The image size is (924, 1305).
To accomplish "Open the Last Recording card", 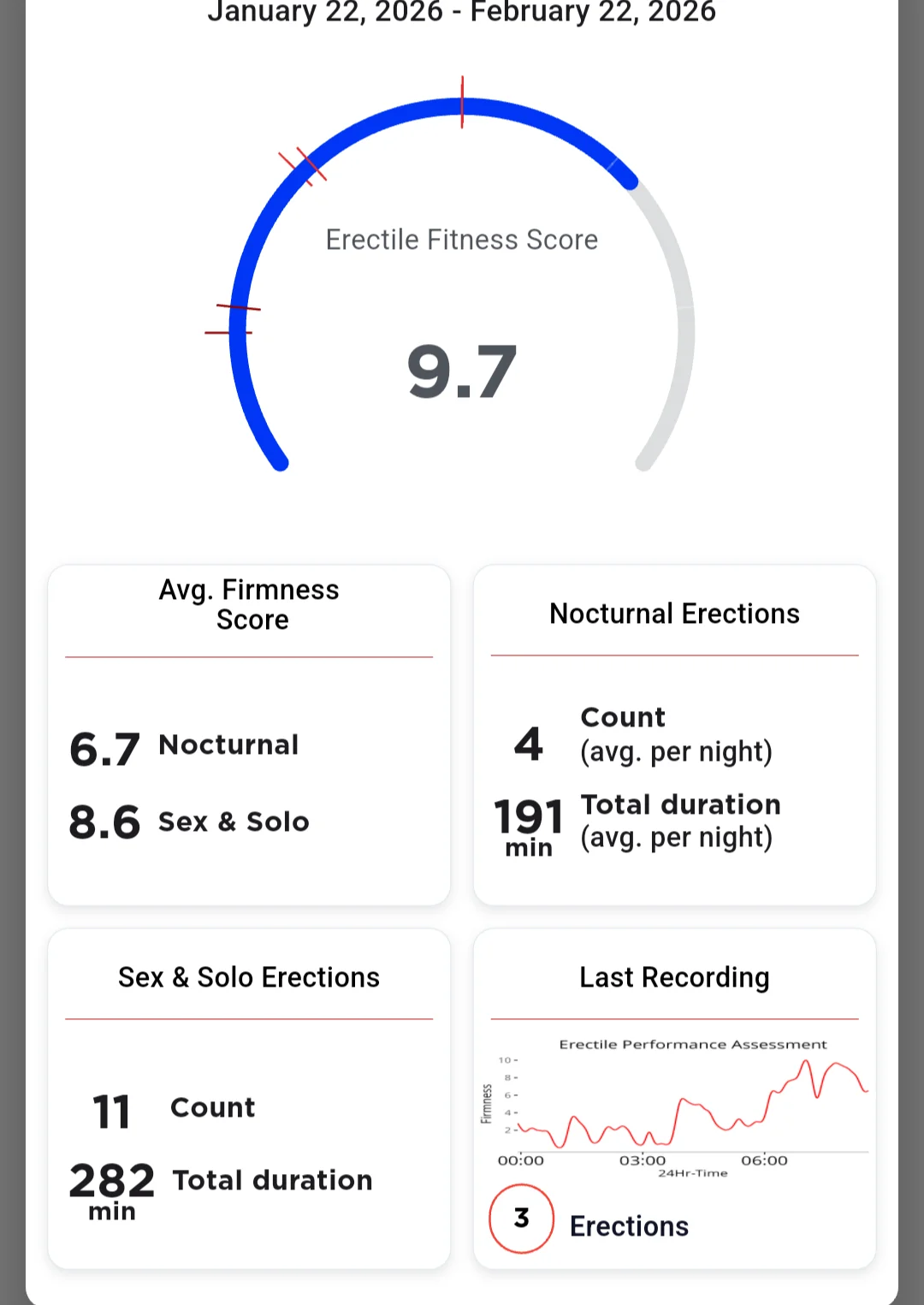I will click(674, 1098).
